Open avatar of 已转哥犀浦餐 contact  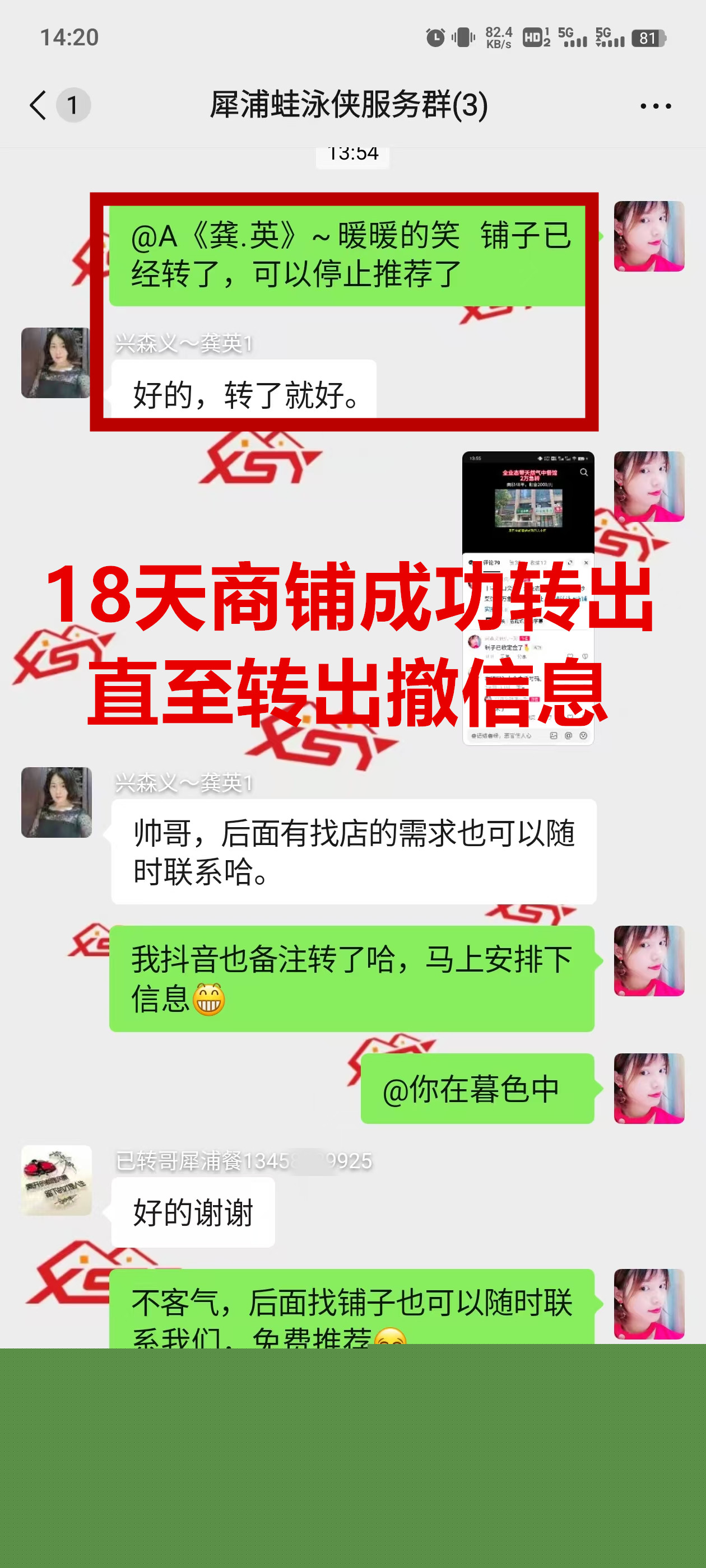pos(56,1180)
